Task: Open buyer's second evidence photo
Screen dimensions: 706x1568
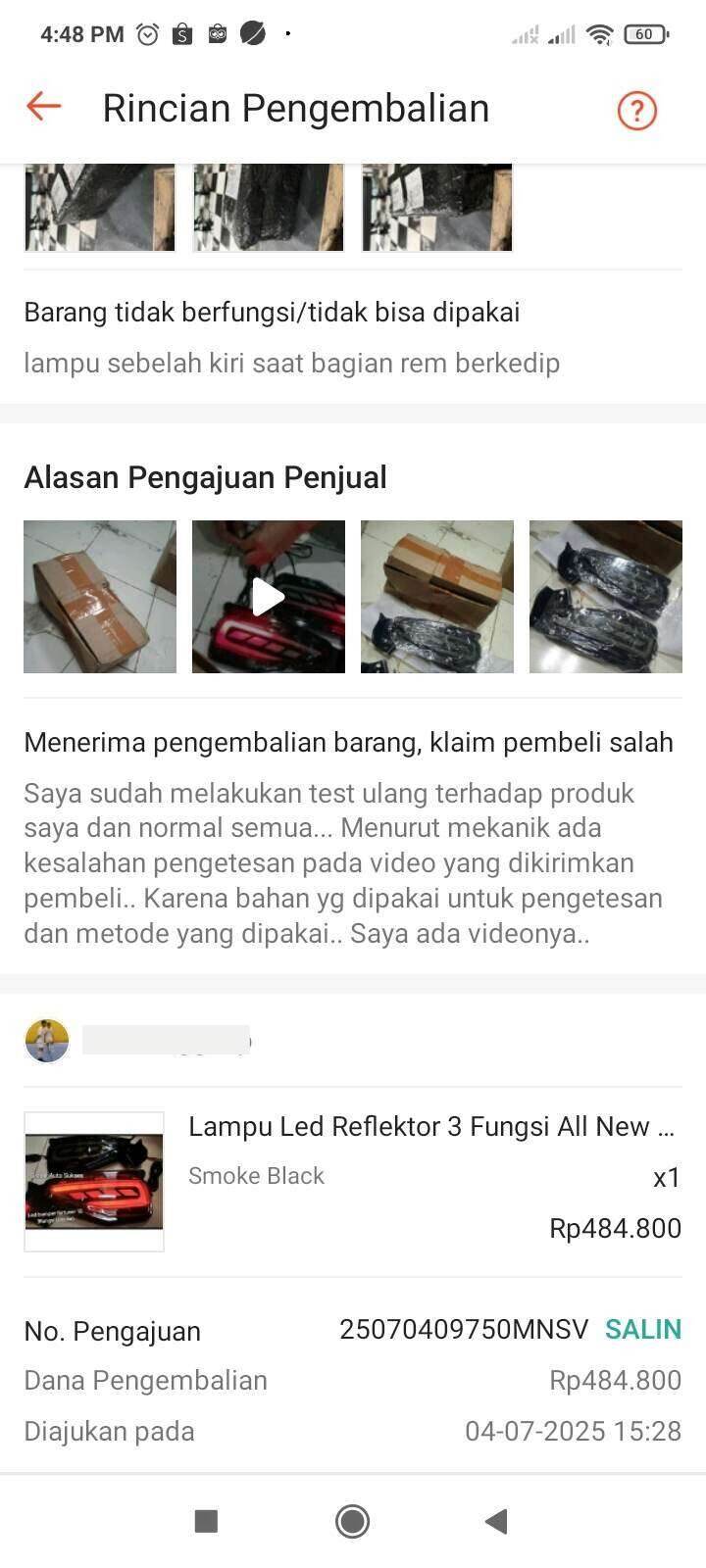Action: click(268, 208)
